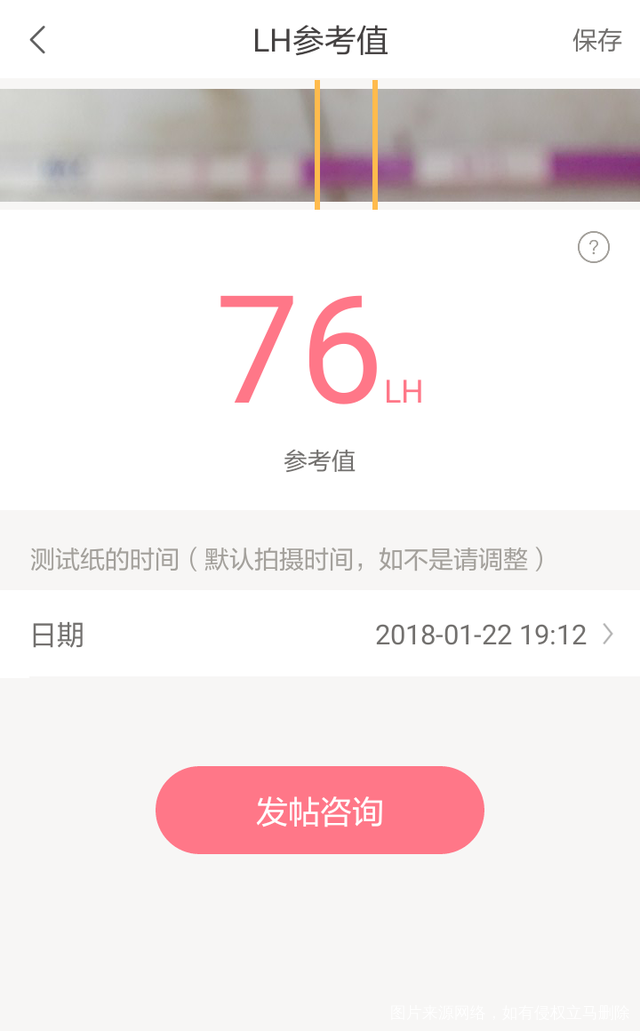This screenshot has width=640, height=1031.
Task: Tap the 发帖咨询 button
Action: [x=320, y=810]
